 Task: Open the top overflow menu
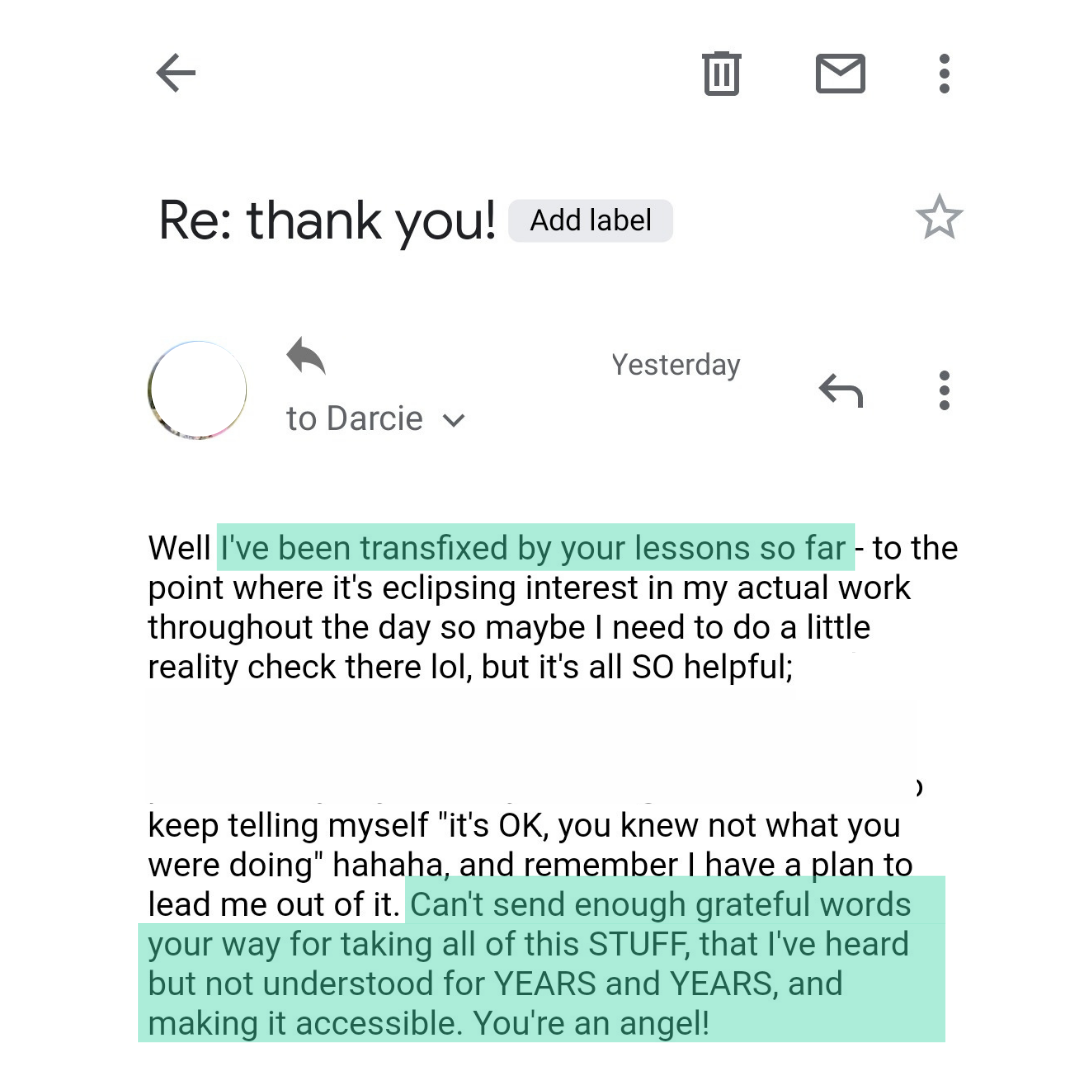[944, 74]
